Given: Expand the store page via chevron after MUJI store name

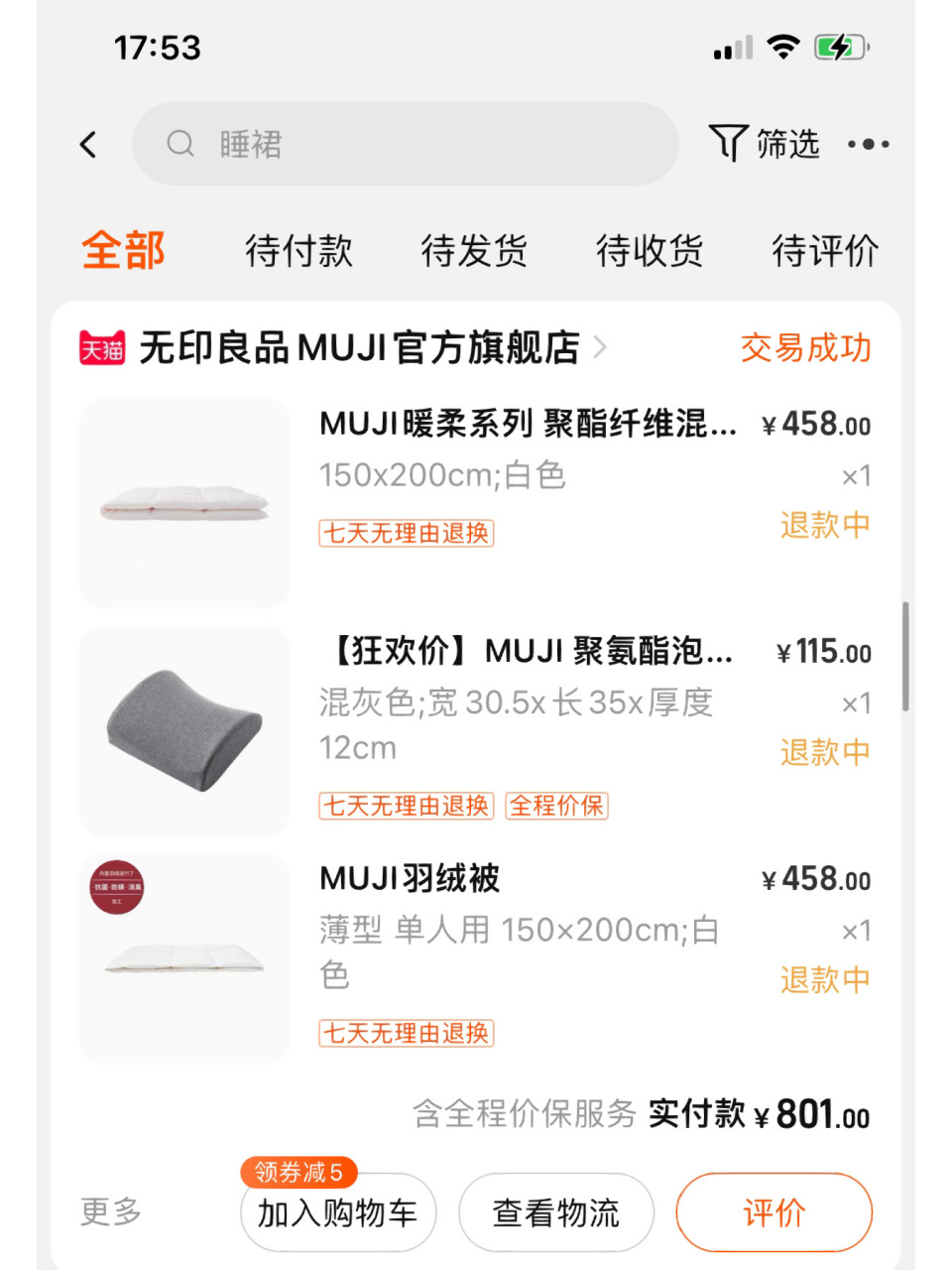Looking at the screenshot, I should click(599, 348).
